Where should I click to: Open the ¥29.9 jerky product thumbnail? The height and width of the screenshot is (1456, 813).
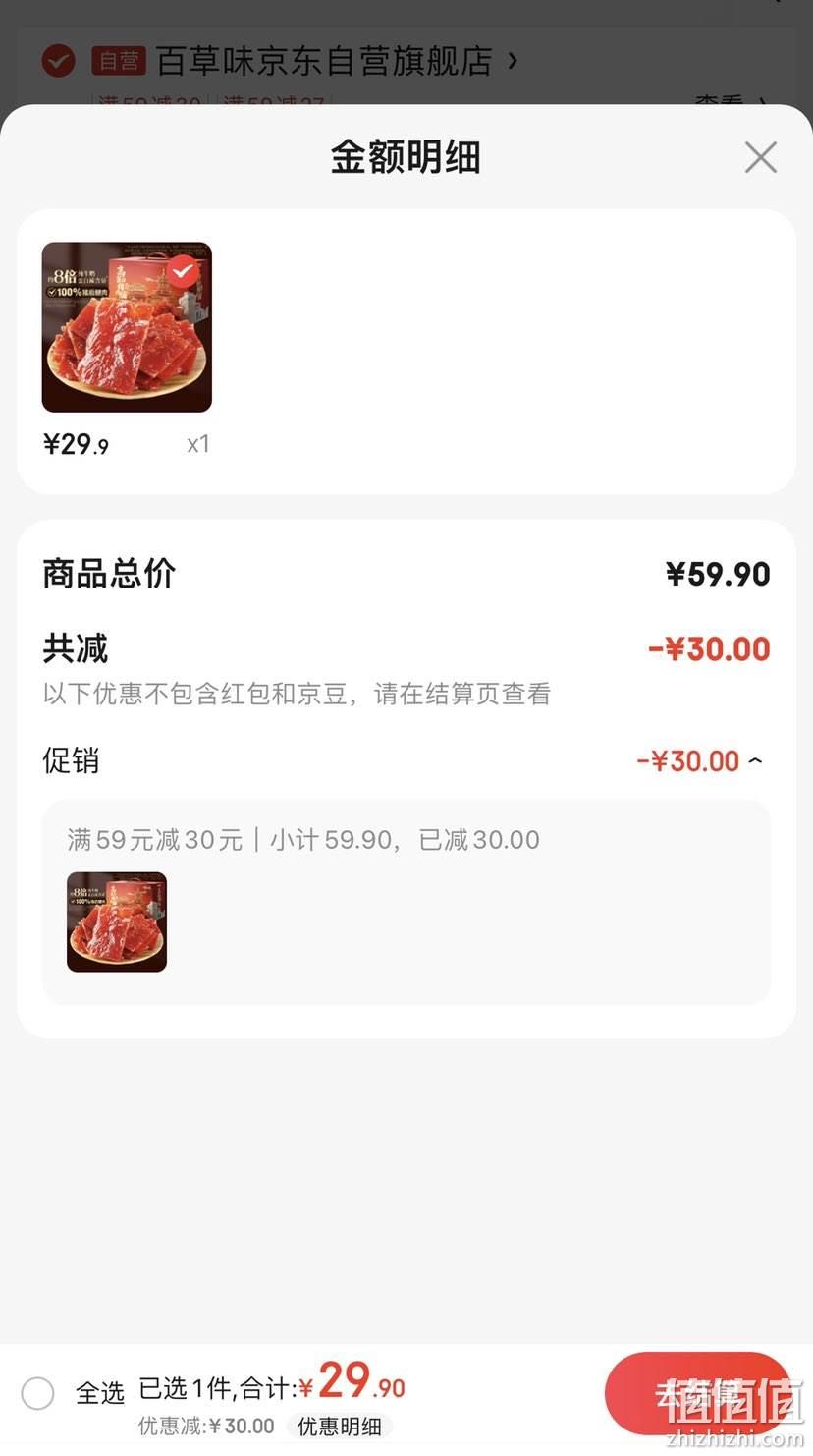[x=127, y=327]
